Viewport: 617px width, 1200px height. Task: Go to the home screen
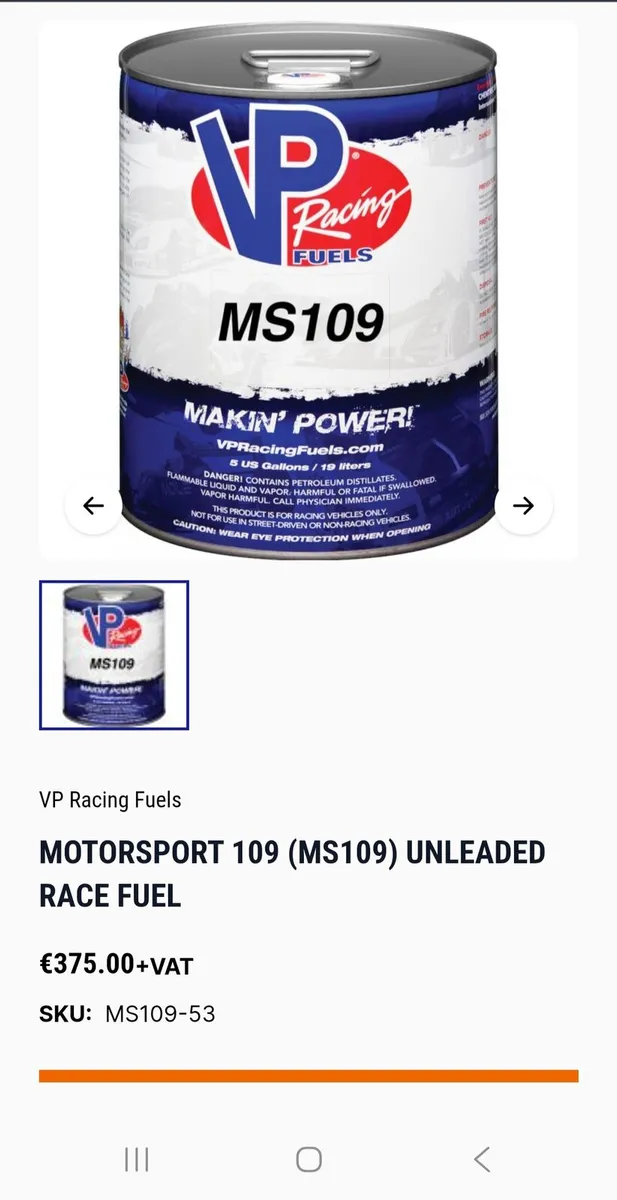click(309, 1159)
